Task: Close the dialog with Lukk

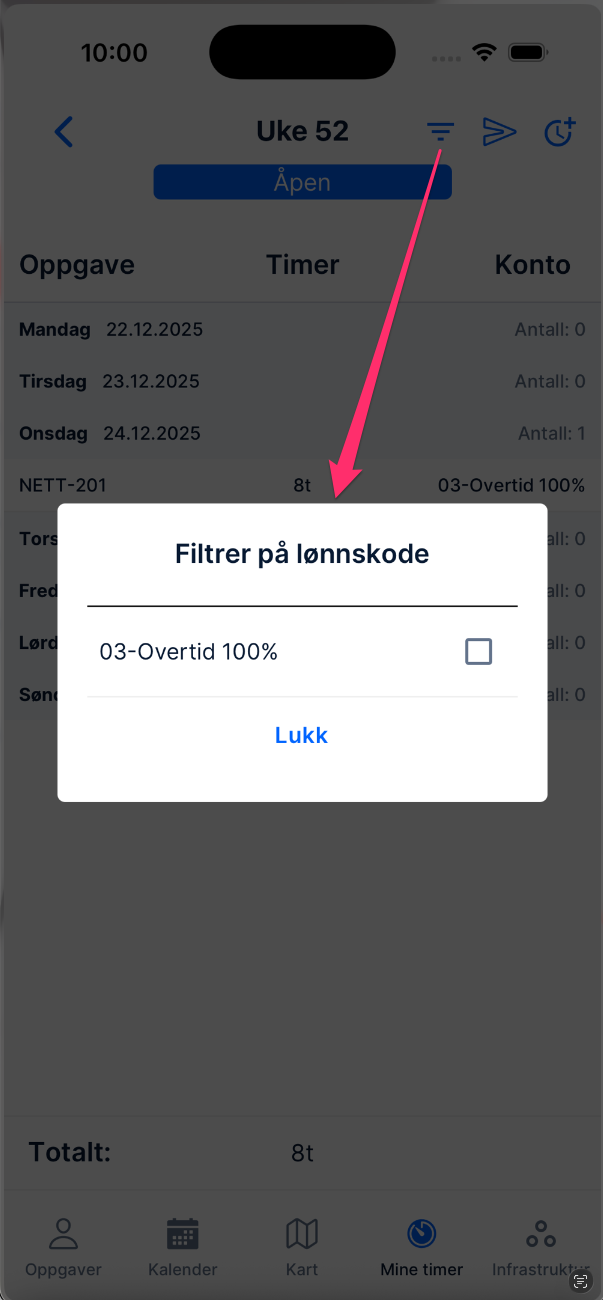Action: pos(301,736)
